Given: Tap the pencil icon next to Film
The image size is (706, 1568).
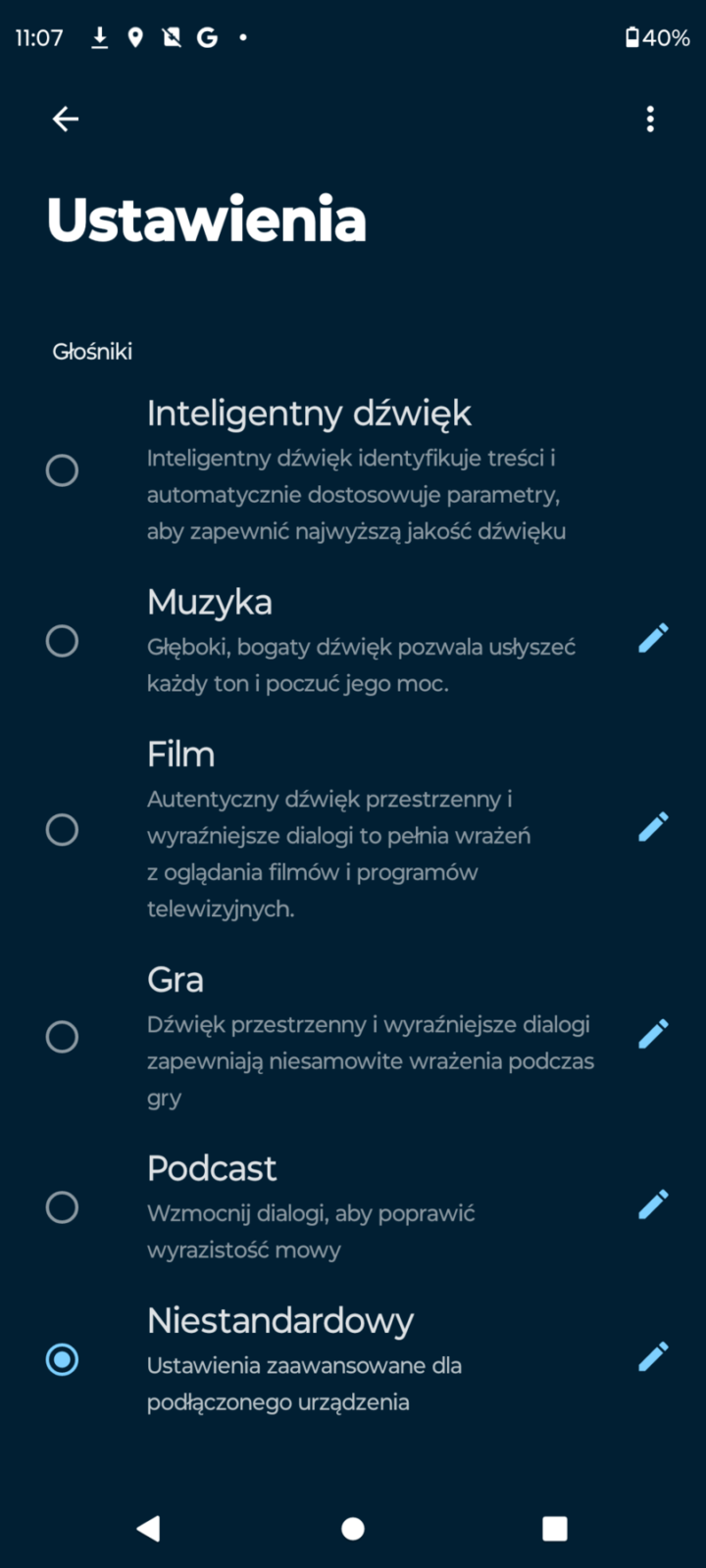Looking at the screenshot, I should coord(653,827).
